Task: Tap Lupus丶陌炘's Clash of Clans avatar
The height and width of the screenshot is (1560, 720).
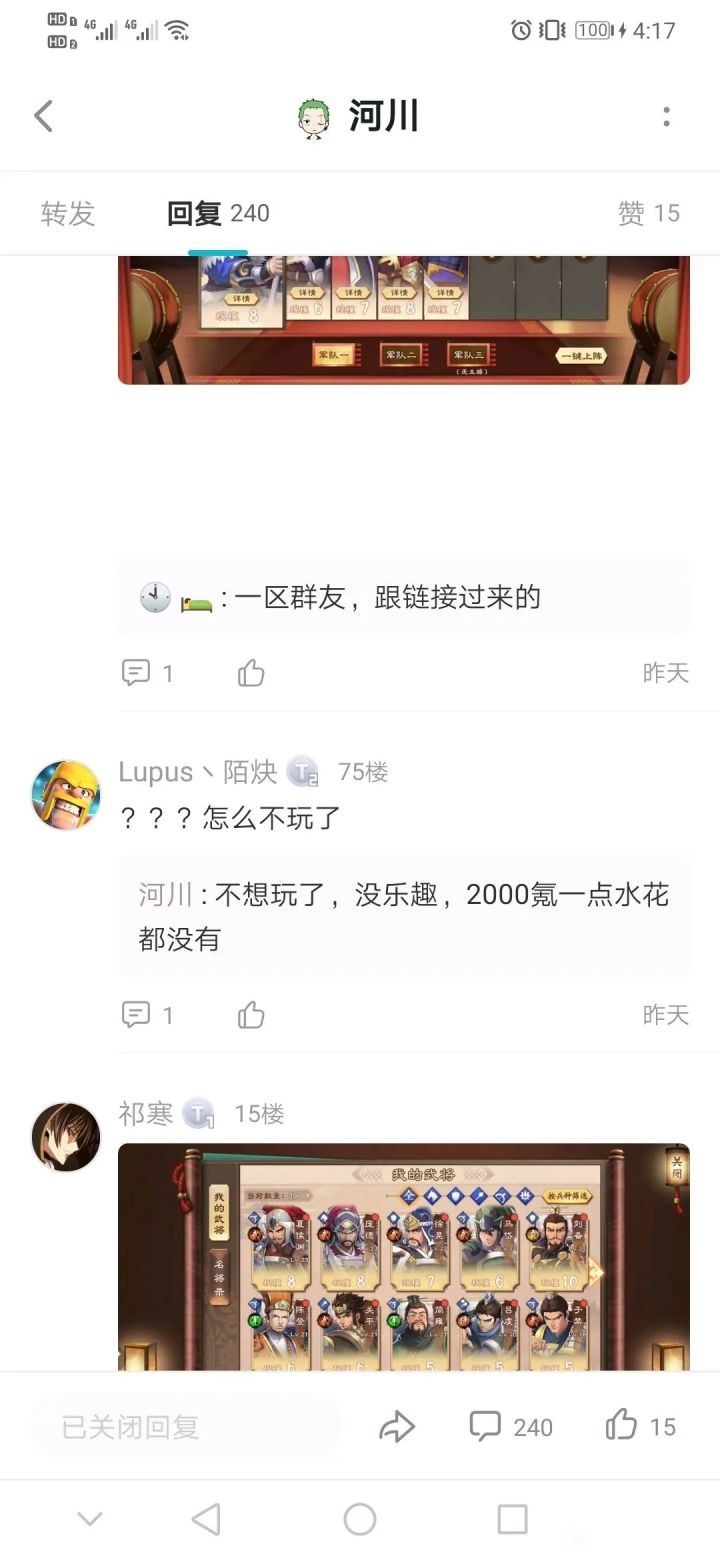Action: pos(65,794)
